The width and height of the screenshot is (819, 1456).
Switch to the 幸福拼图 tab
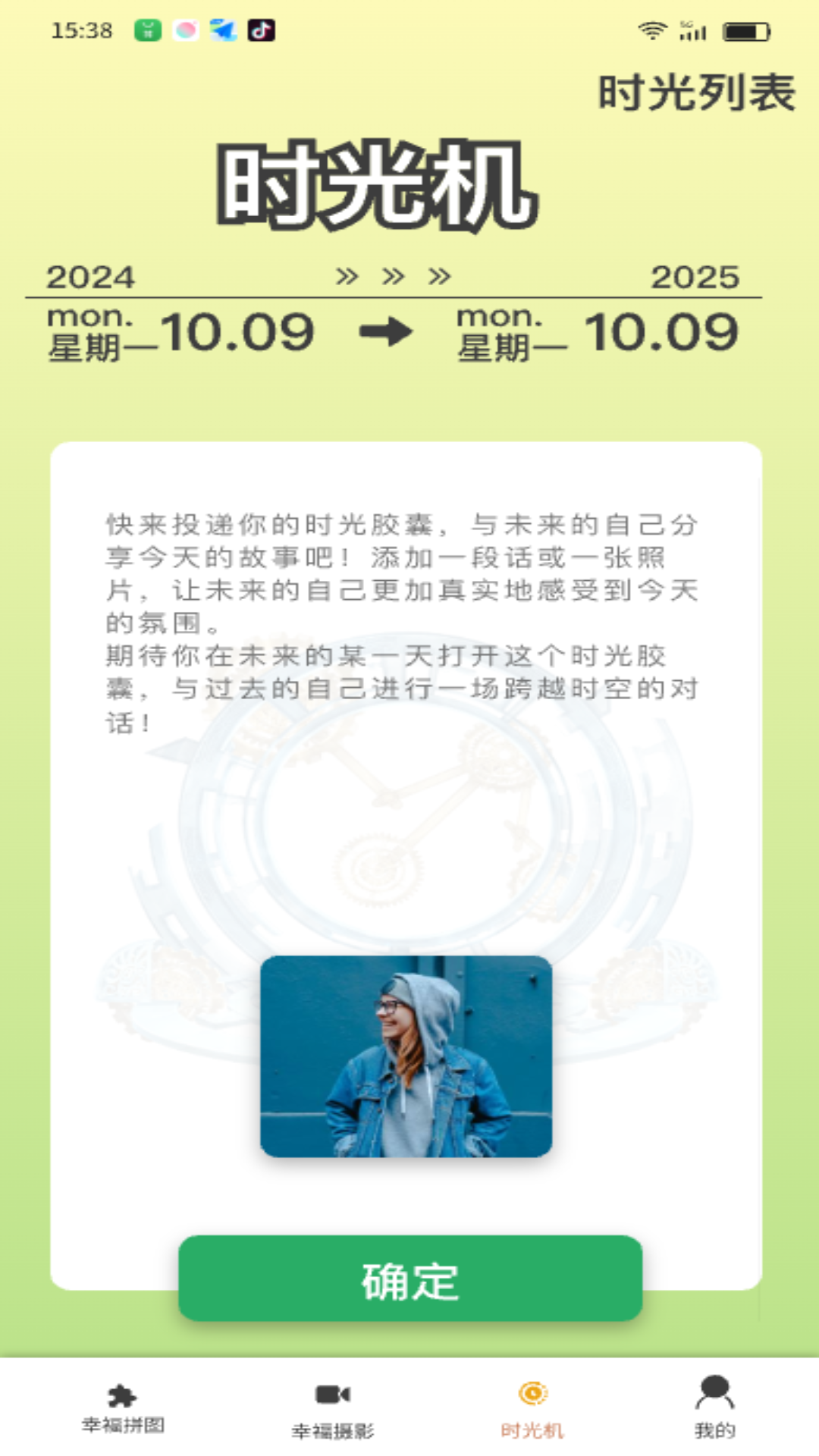point(123,1409)
